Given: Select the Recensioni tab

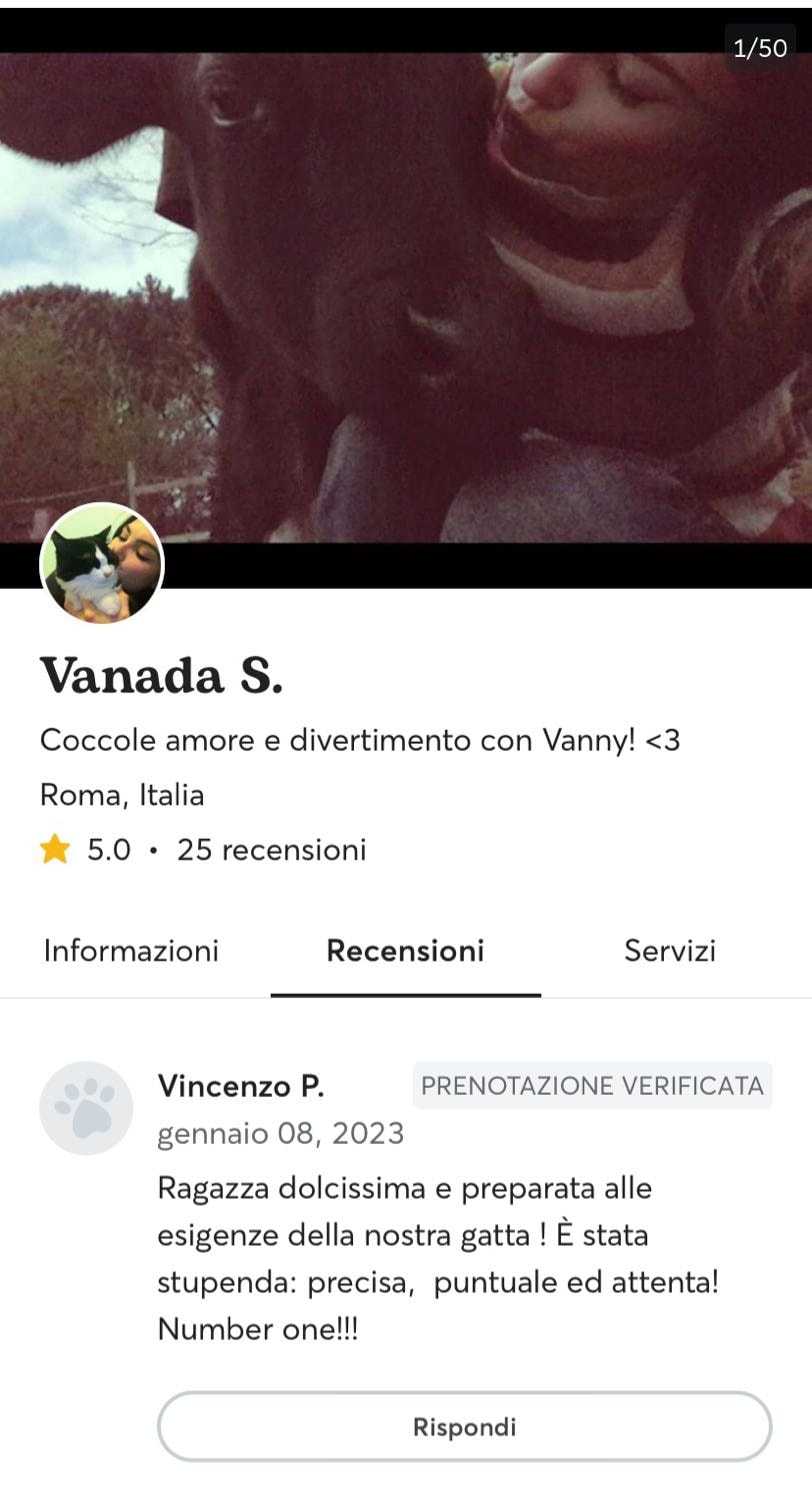Looking at the screenshot, I should click(x=405, y=950).
